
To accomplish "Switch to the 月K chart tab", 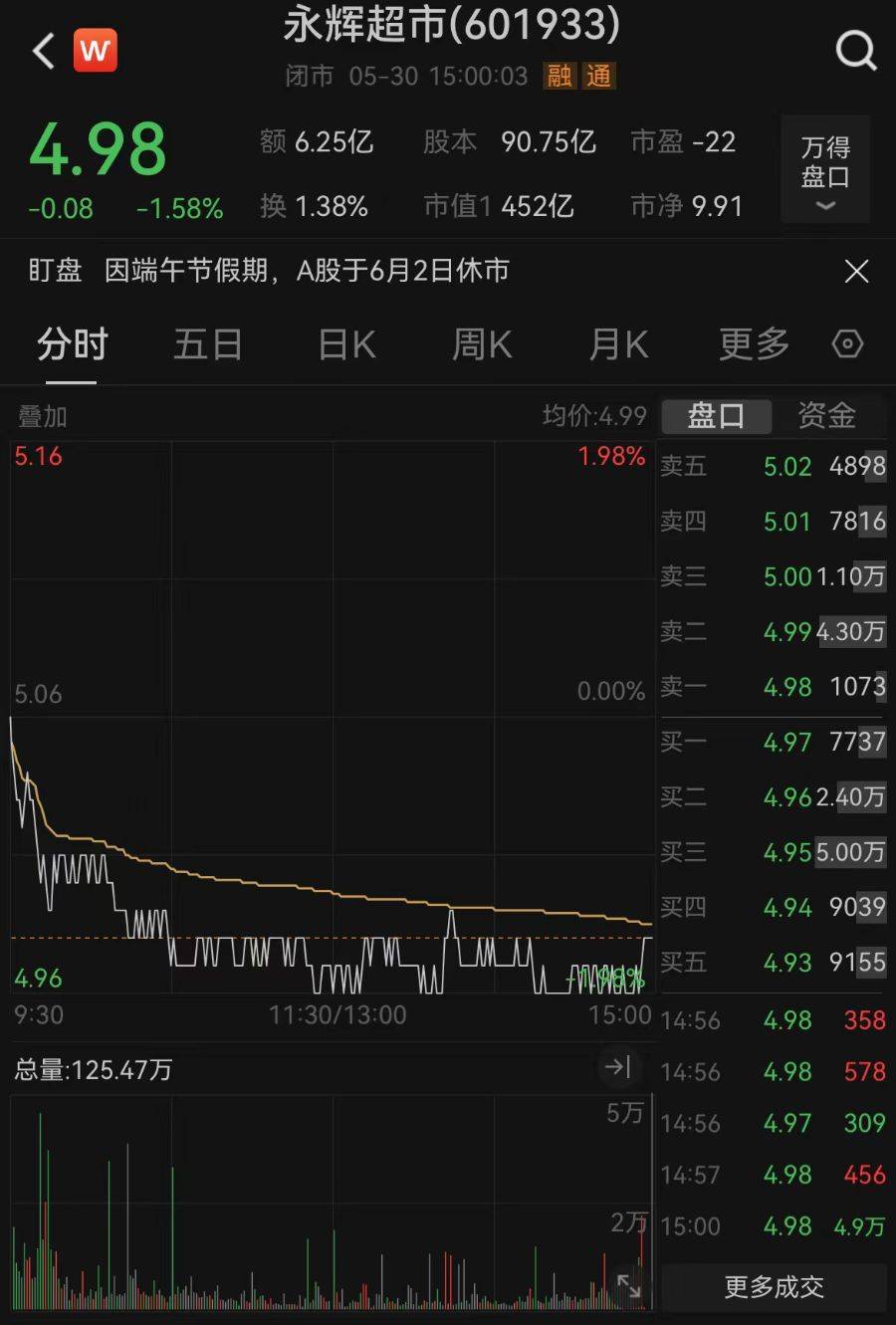I will click(618, 344).
